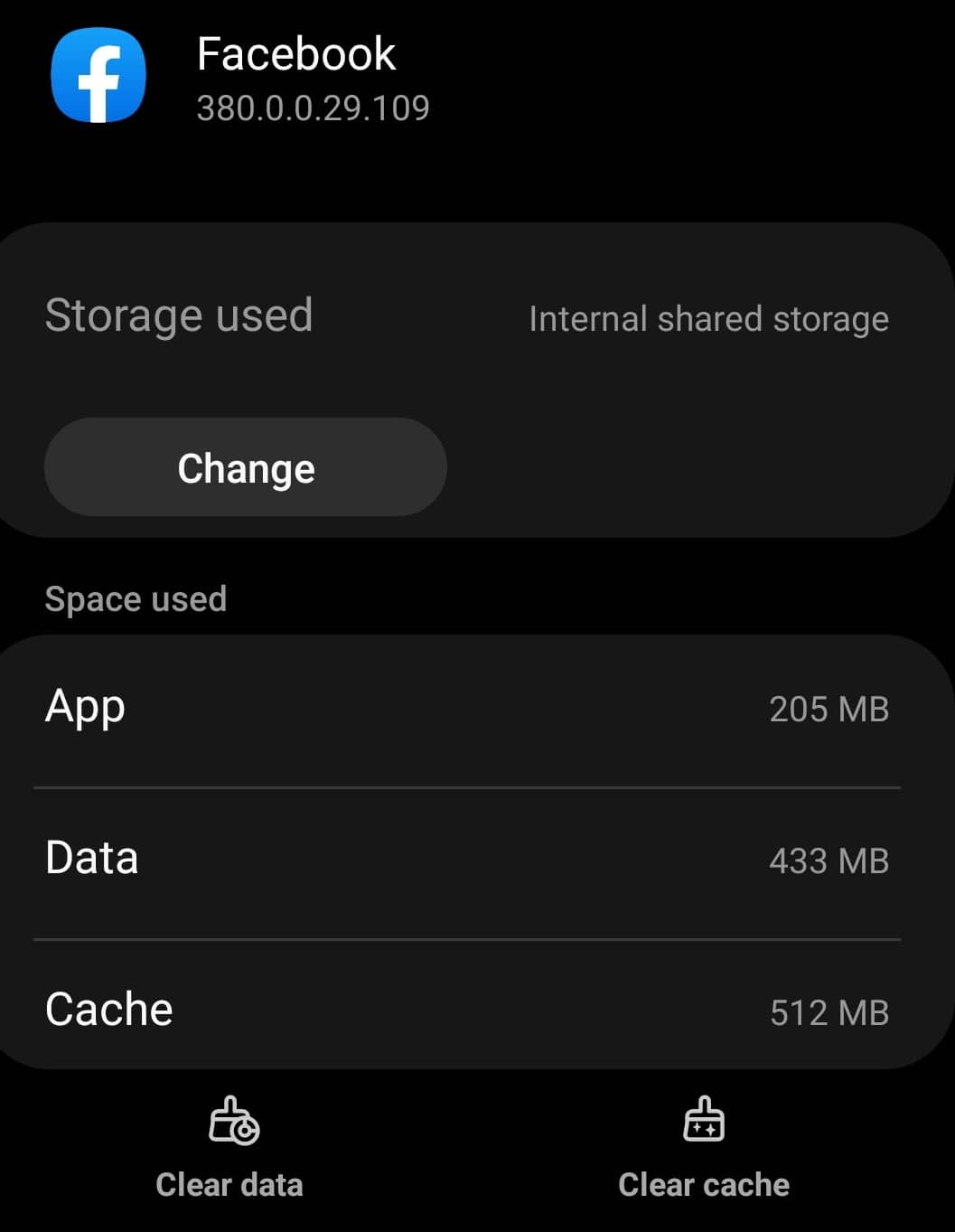
Task: Select the App row showing 205 MB
Action: point(470,709)
